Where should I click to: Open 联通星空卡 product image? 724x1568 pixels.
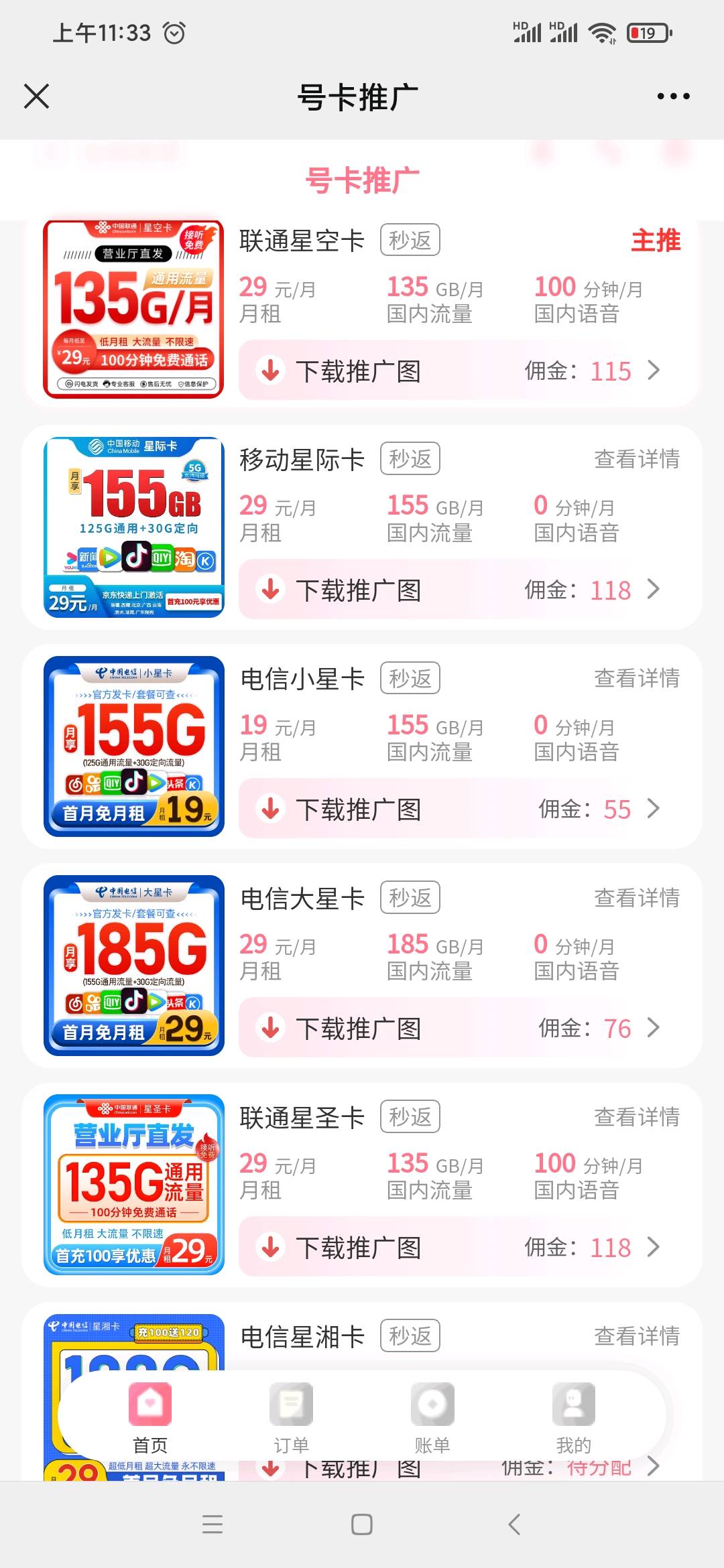133,309
